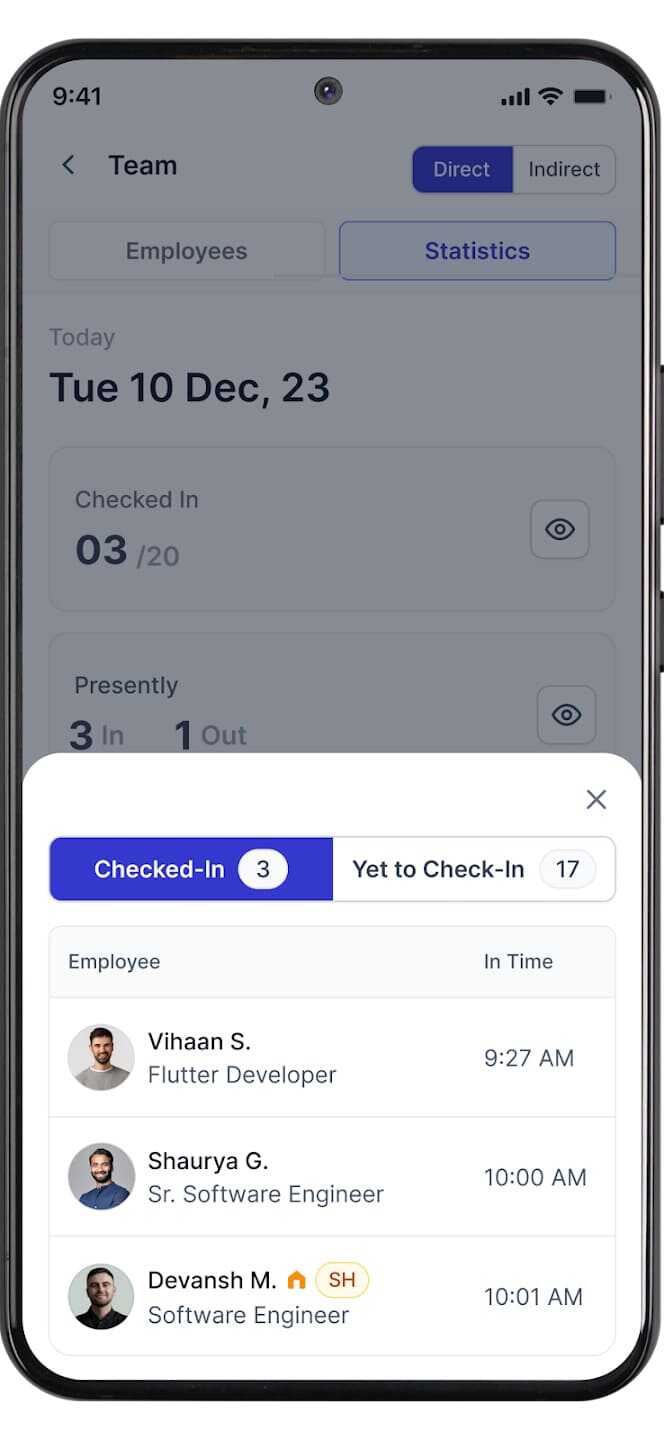The width and height of the screenshot is (664, 1440).
Task: Open Vihaan S. employee row
Action: pos(331,1058)
